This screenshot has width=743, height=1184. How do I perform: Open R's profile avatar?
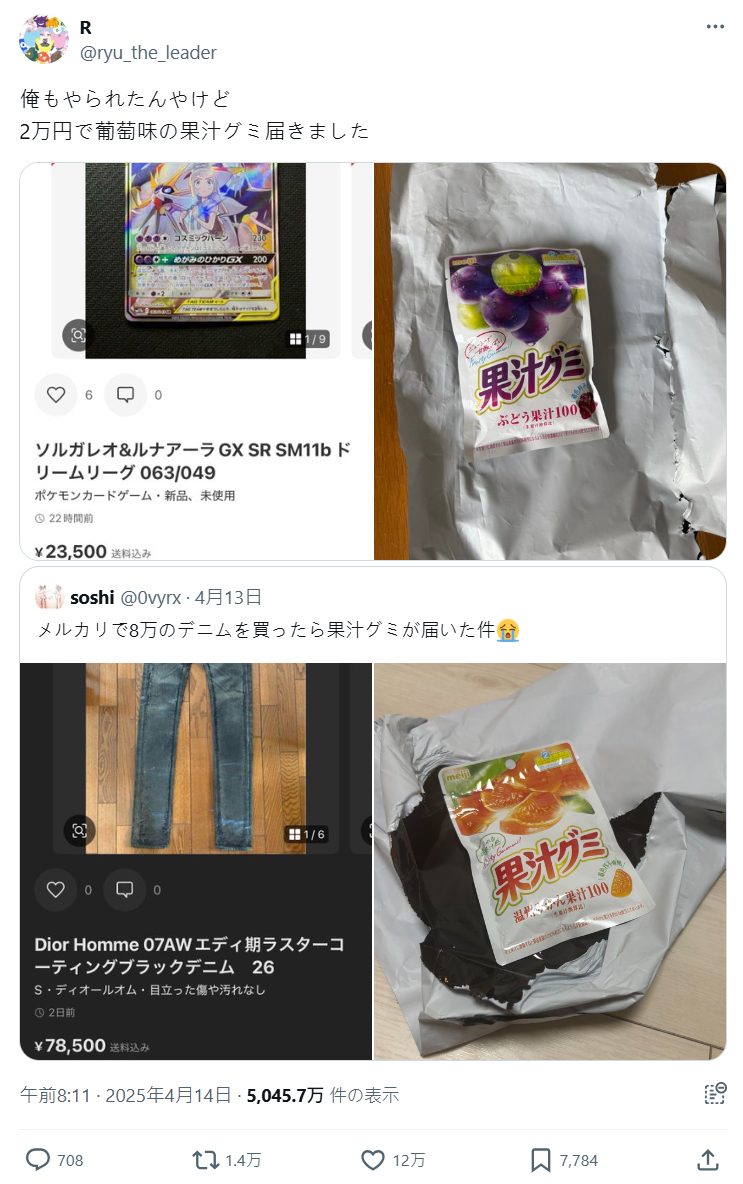point(43,40)
